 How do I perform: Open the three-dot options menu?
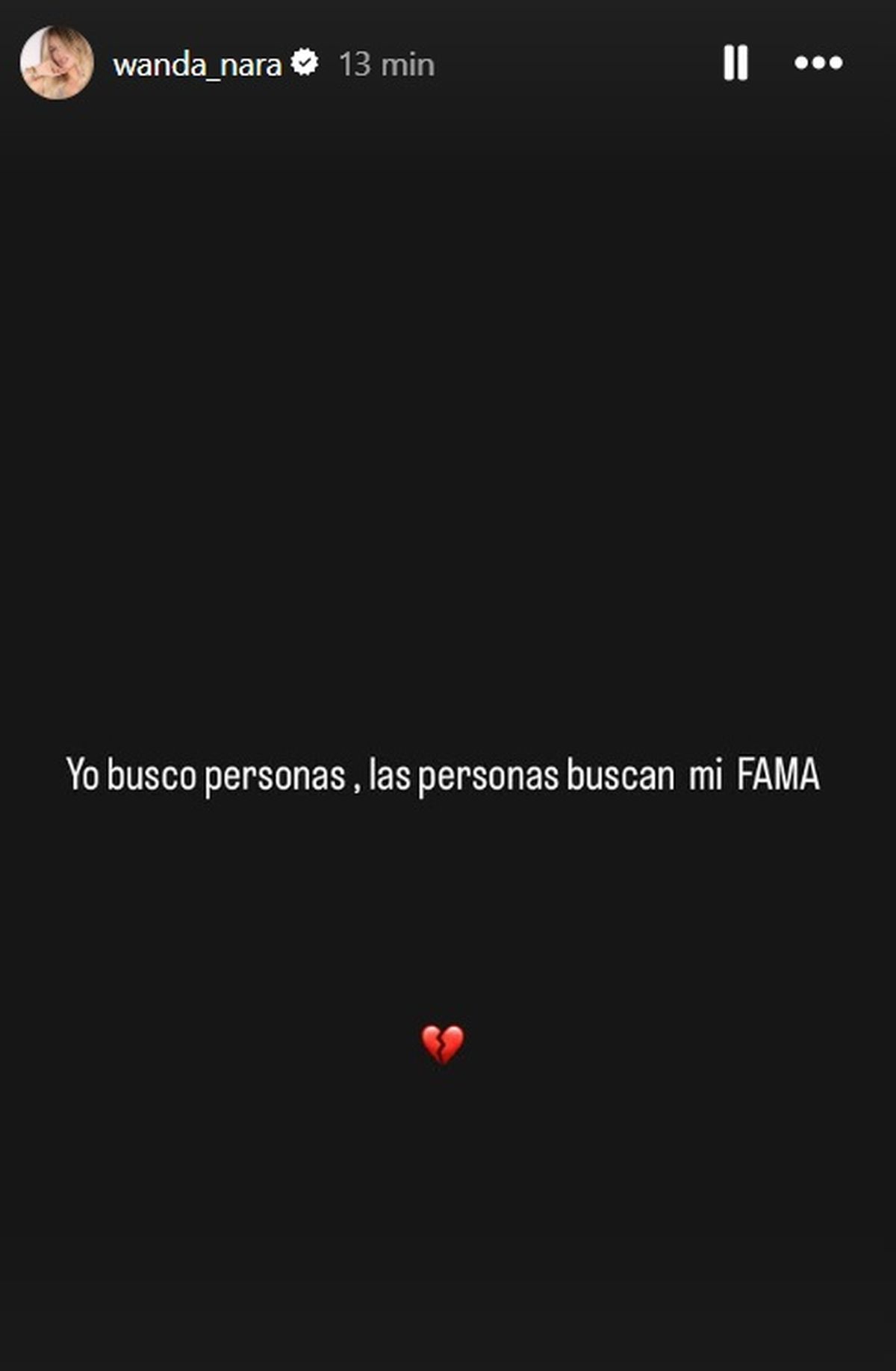818,63
